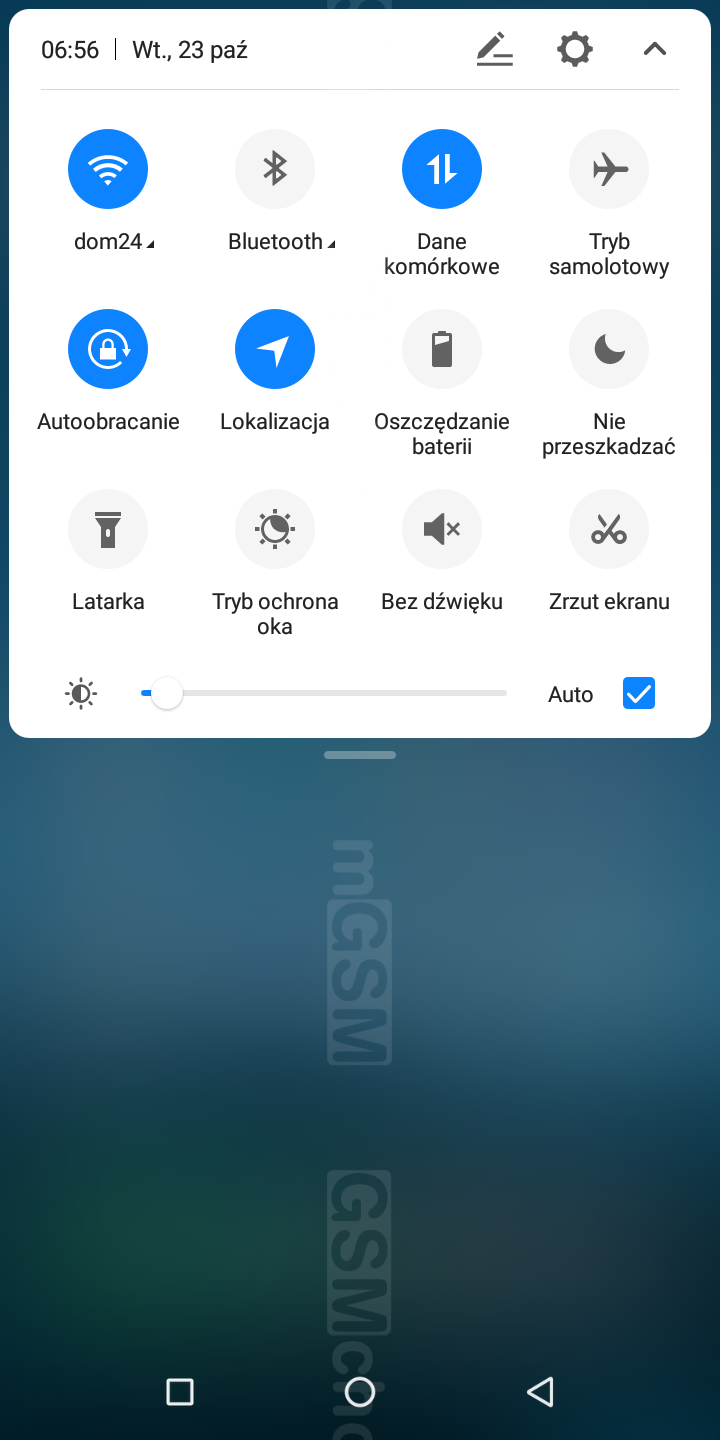The width and height of the screenshot is (720, 1440).
Task: Turn on Tryb samolotowy
Action: (x=609, y=170)
